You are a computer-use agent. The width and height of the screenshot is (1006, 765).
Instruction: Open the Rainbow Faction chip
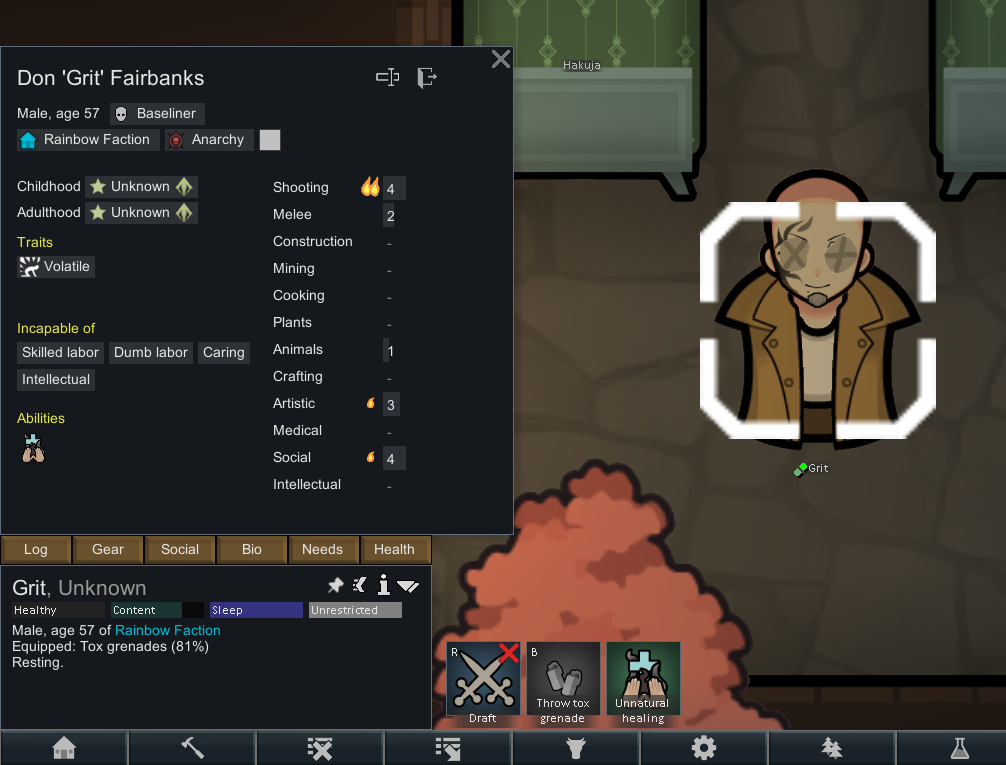(x=88, y=140)
